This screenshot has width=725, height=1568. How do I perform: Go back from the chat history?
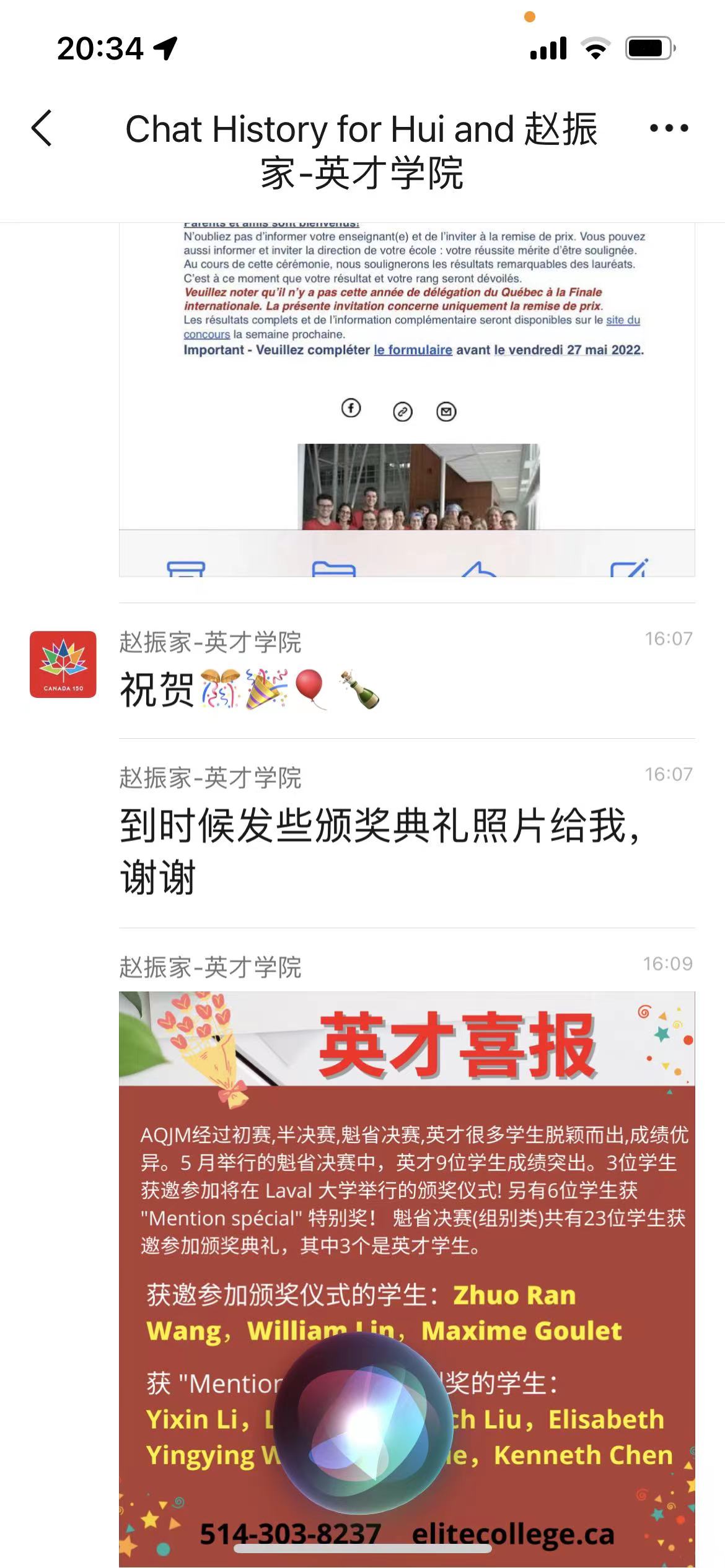click(x=42, y=128)
